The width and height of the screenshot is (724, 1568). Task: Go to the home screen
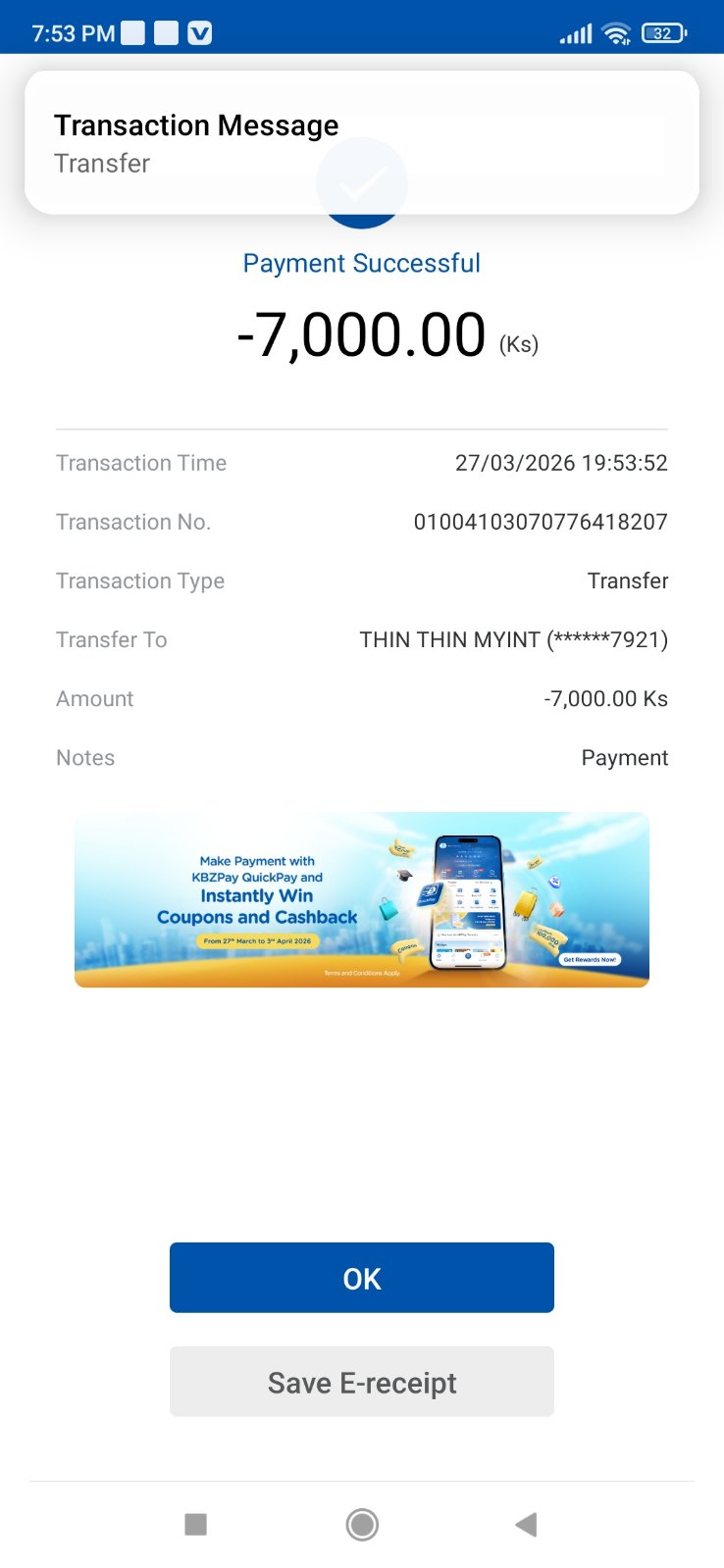tap(362, 1524)
